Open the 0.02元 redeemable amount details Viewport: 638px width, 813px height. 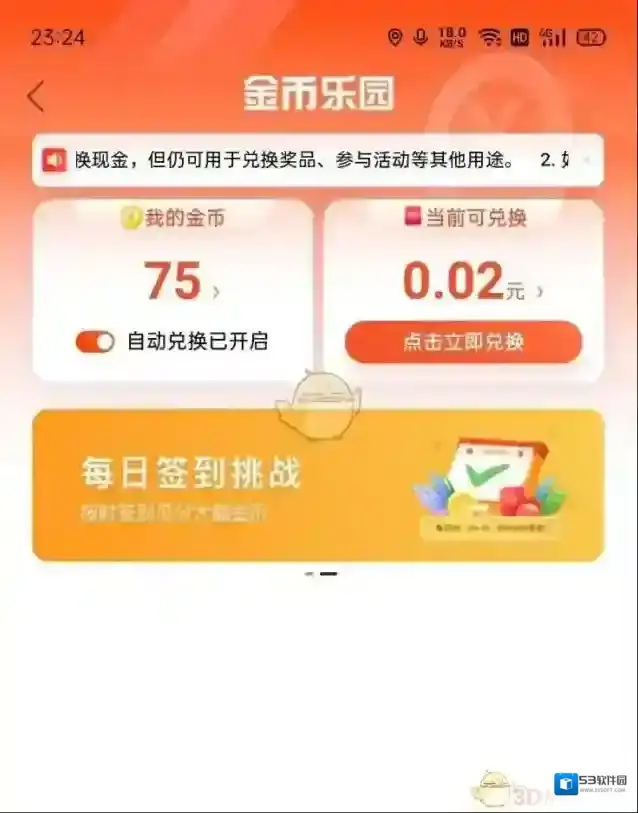coord(472,282)
